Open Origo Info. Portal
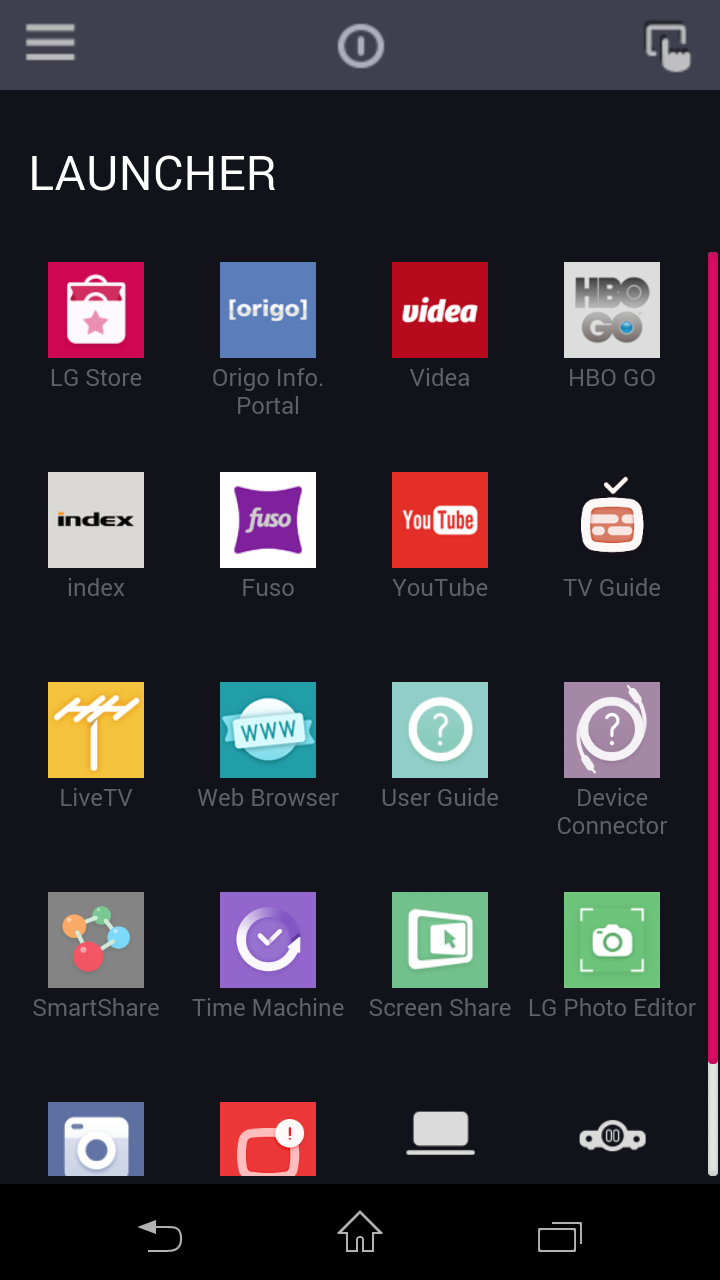Viewport: 720px width, 1280px height. [x=268, y=310]
